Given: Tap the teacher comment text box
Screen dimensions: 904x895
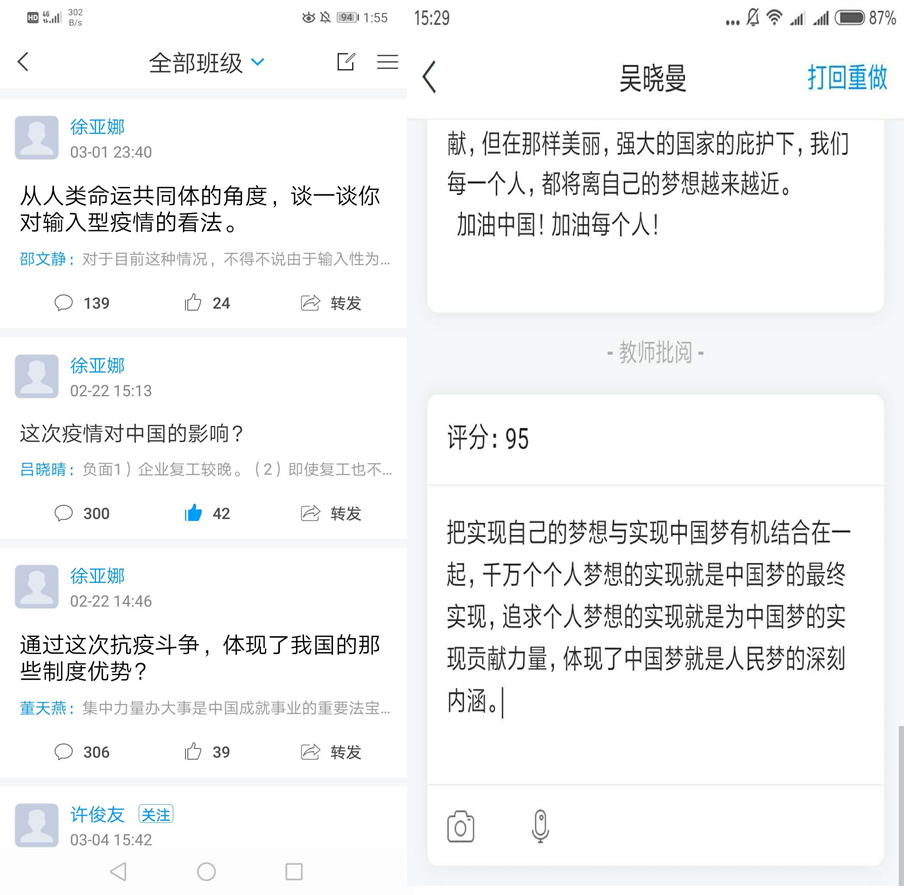Looking at the screenshot, I should click(654, 615).
